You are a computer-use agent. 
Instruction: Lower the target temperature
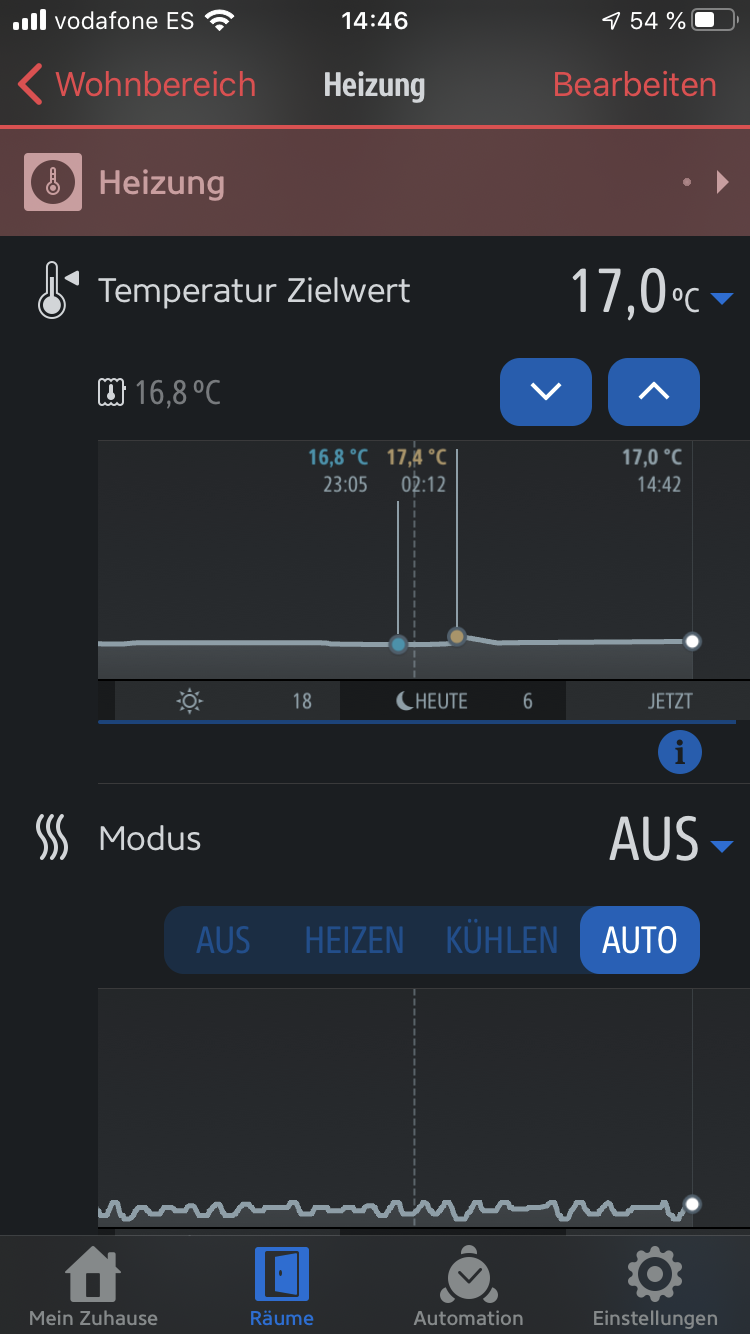pyautogui.click(x=546, y=392)
